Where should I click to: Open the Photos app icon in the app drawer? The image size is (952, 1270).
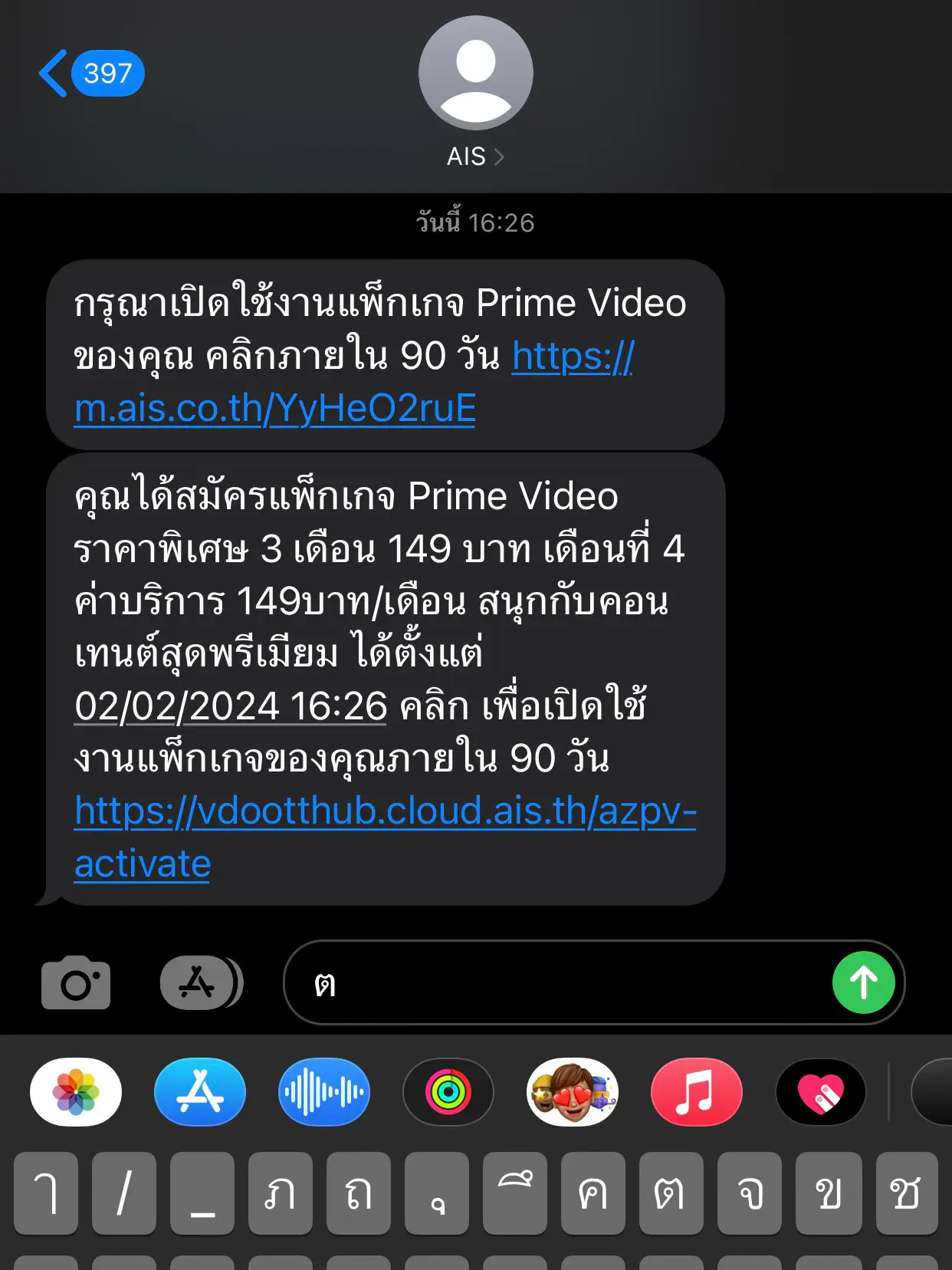[74, 1092]
